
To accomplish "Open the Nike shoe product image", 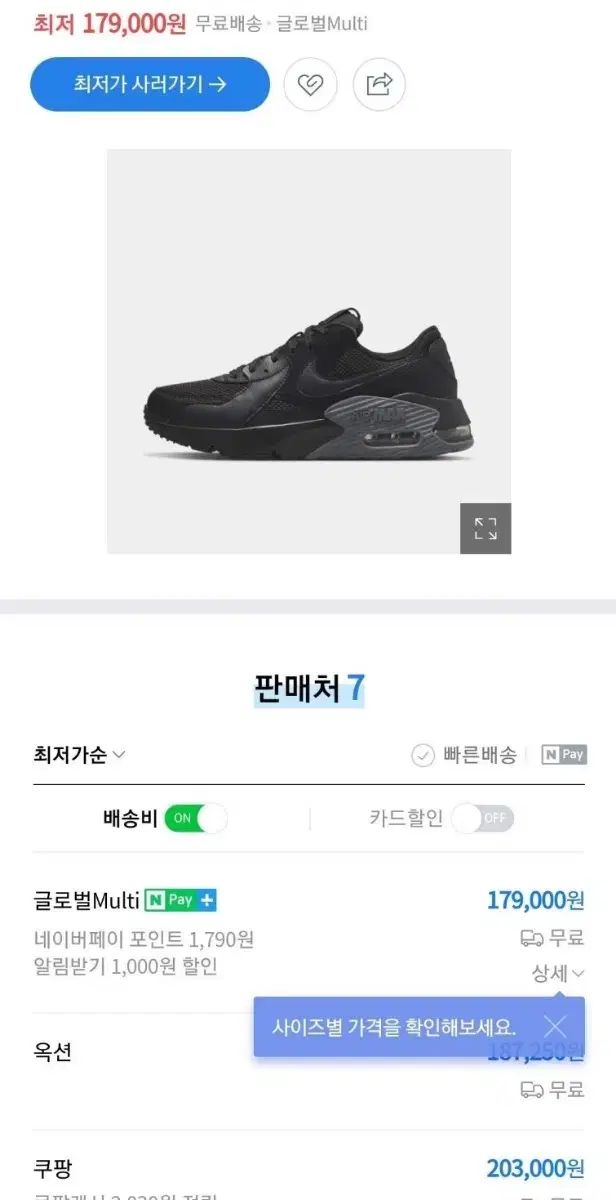I will (309, 352).
